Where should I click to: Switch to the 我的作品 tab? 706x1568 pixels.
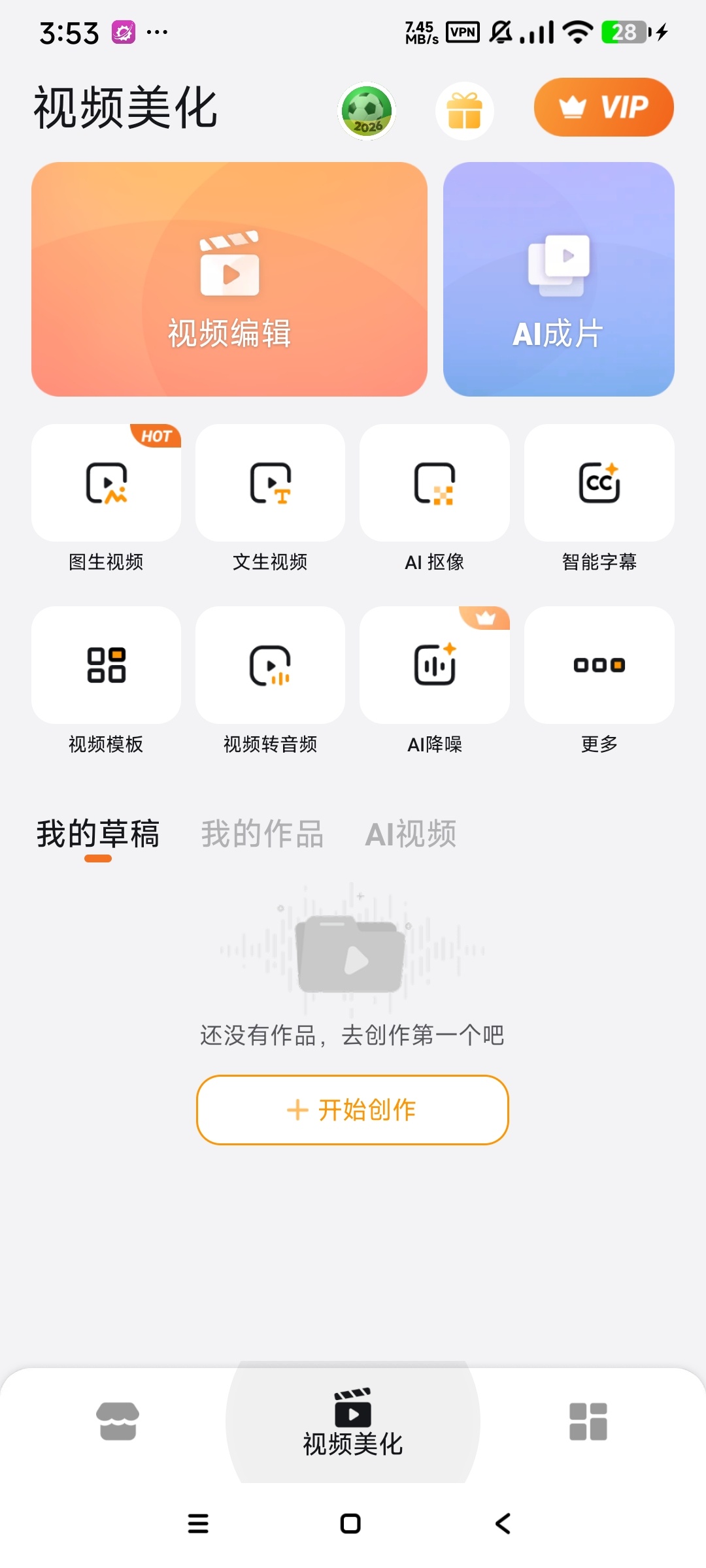point(262,834)
